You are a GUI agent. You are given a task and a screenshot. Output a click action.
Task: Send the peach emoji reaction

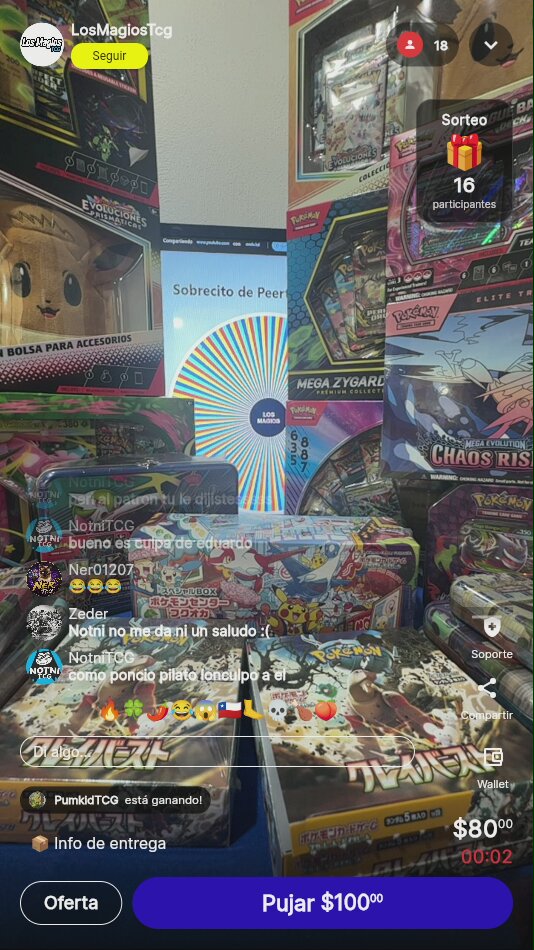coord(325,709)
